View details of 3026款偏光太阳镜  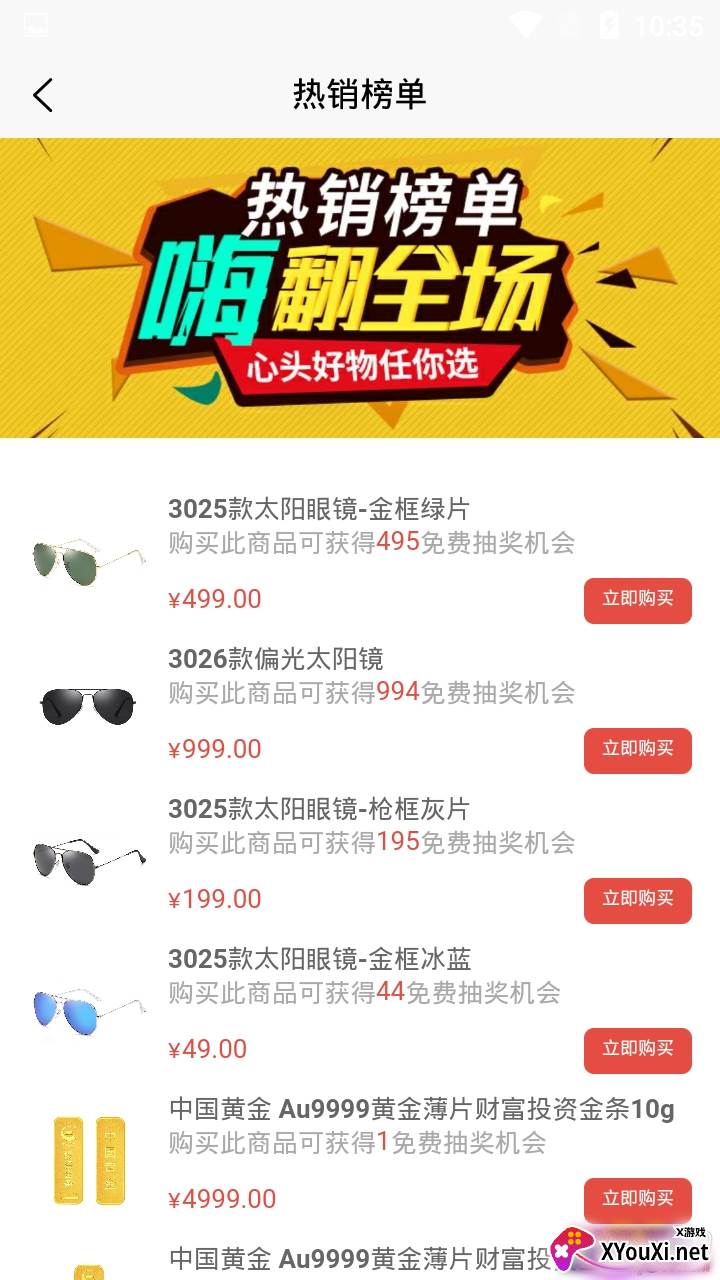pos(275,659)
